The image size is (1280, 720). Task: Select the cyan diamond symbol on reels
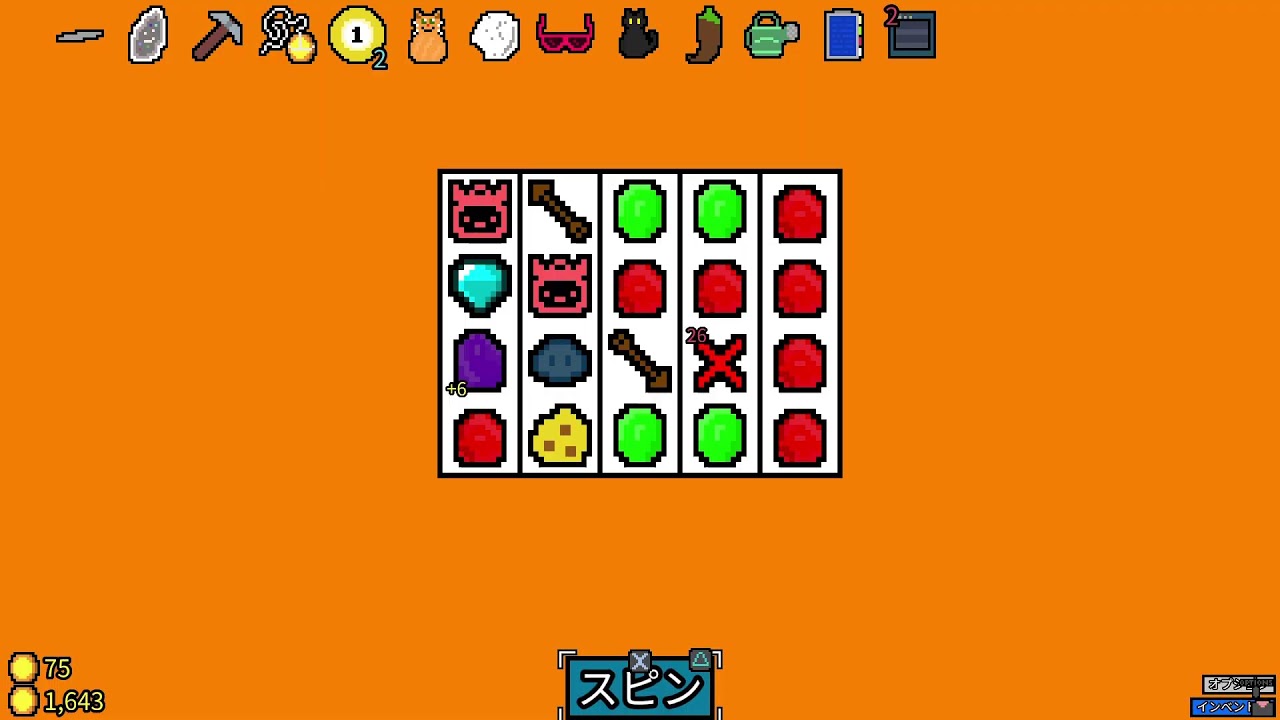tap(480, 286)
